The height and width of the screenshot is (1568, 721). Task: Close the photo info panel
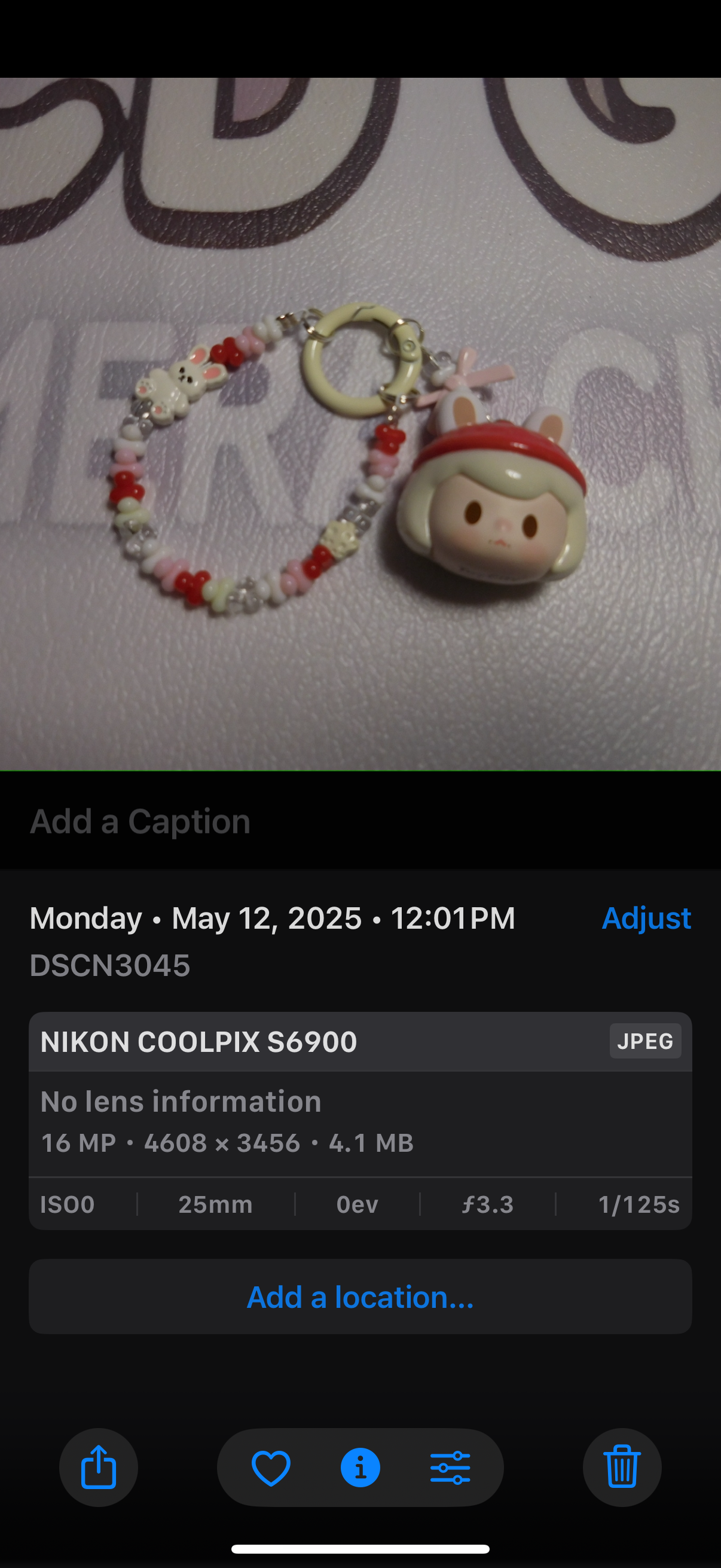pos(360,1468)
